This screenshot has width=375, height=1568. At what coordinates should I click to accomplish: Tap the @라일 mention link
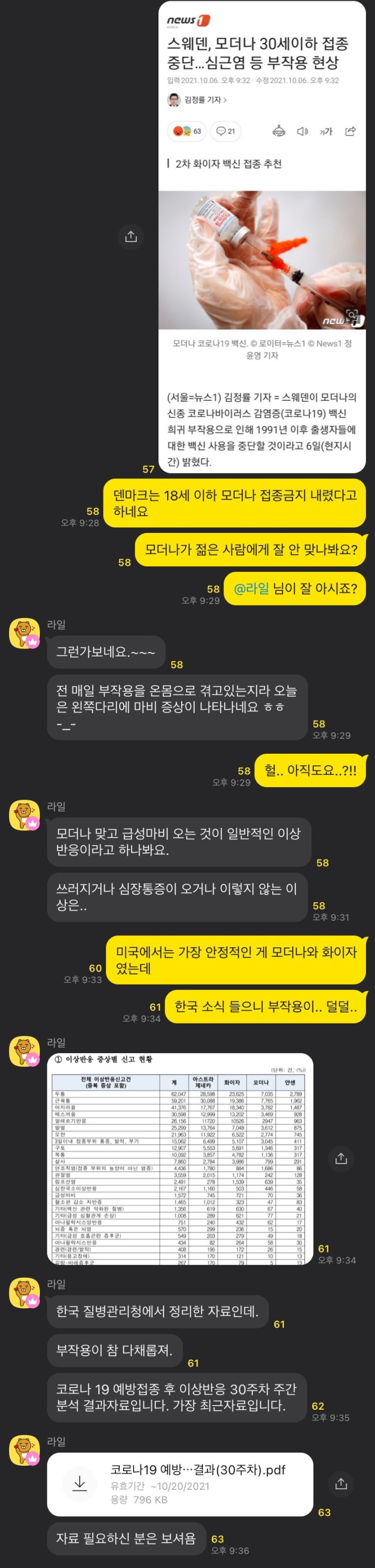tap(251, 588)
